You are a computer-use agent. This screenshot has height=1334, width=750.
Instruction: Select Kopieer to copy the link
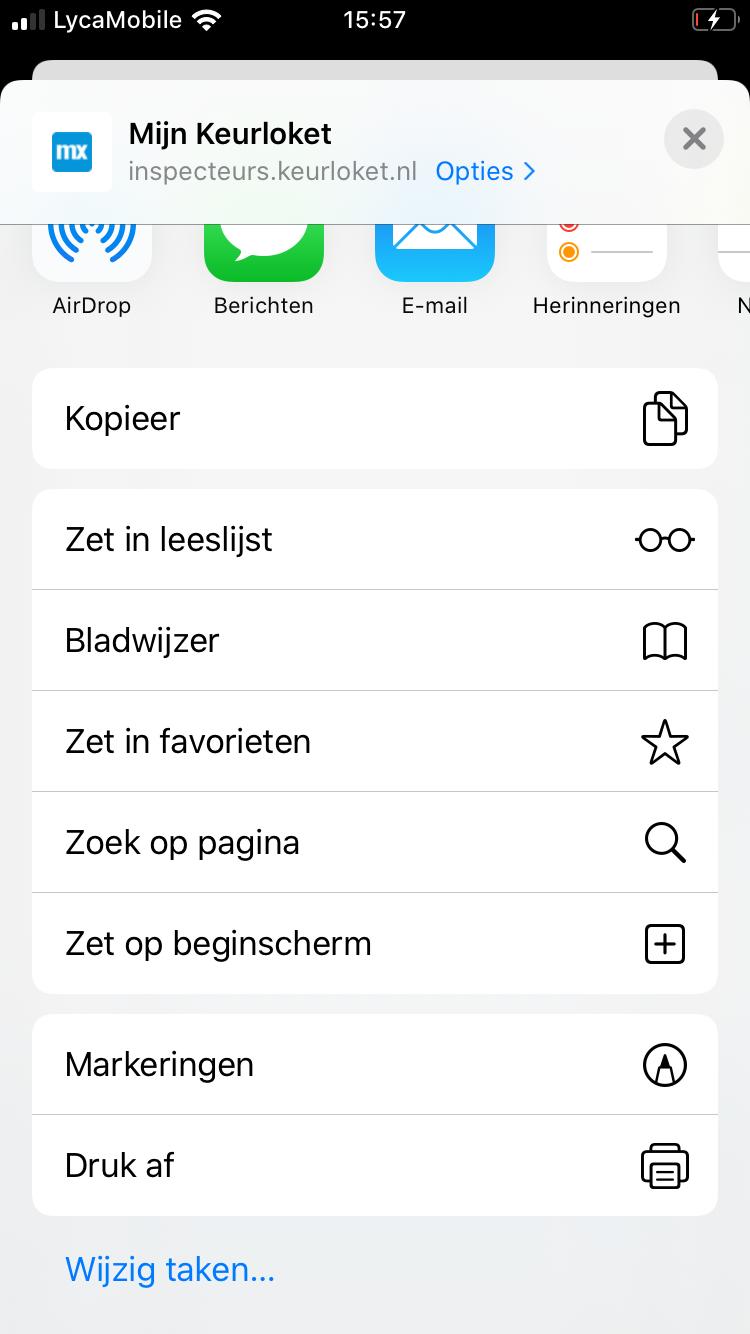375,418
